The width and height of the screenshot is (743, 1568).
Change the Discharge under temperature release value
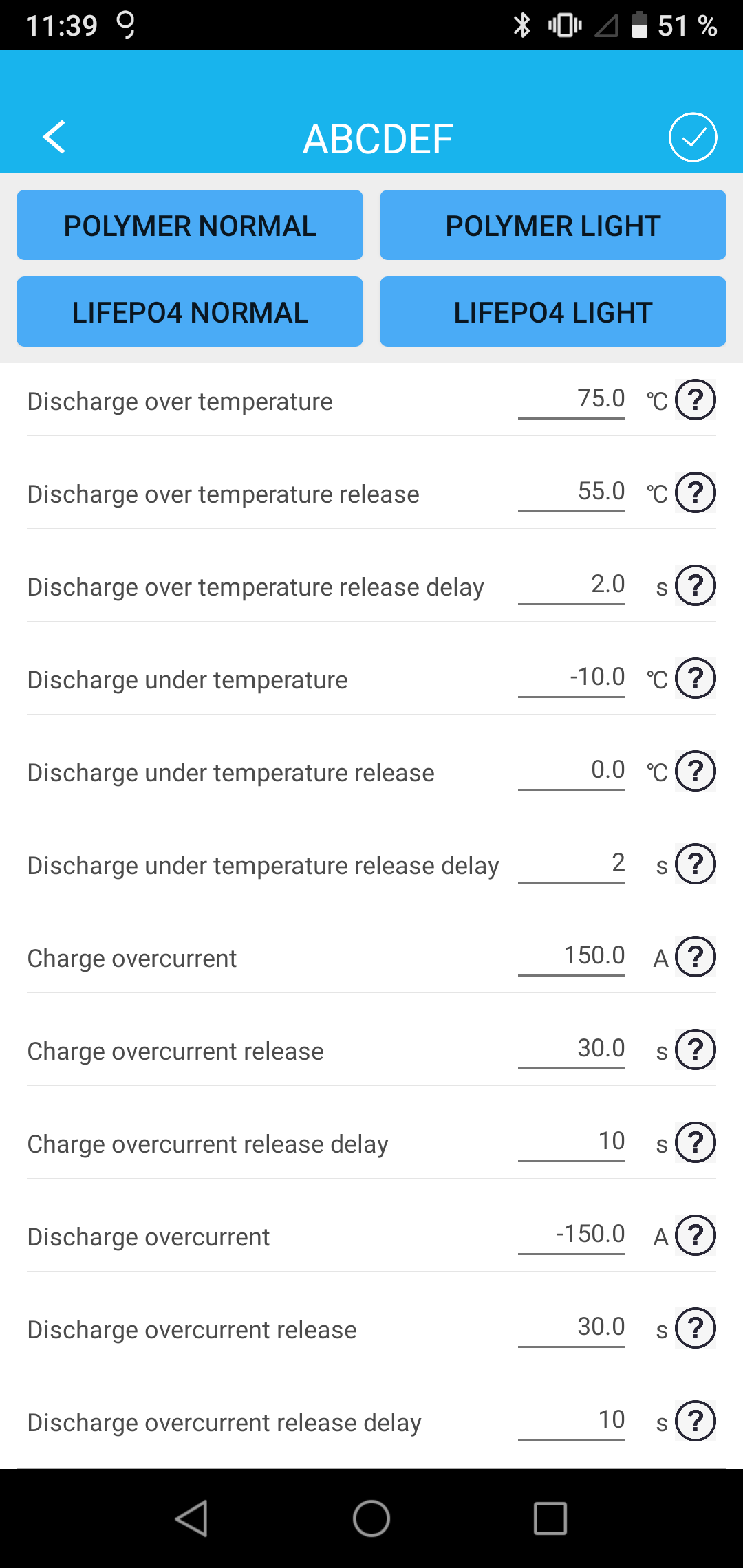[x=572, y=771]
